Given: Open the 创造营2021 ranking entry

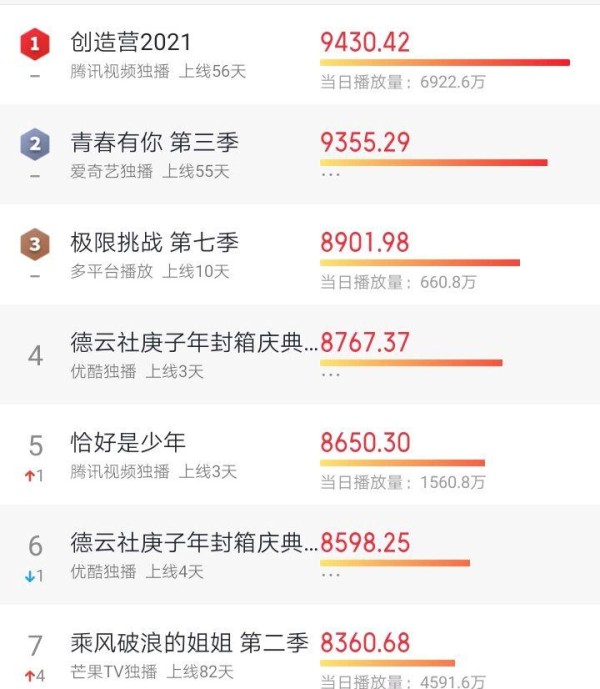Looking at the screenshot, I should [131, 43].
